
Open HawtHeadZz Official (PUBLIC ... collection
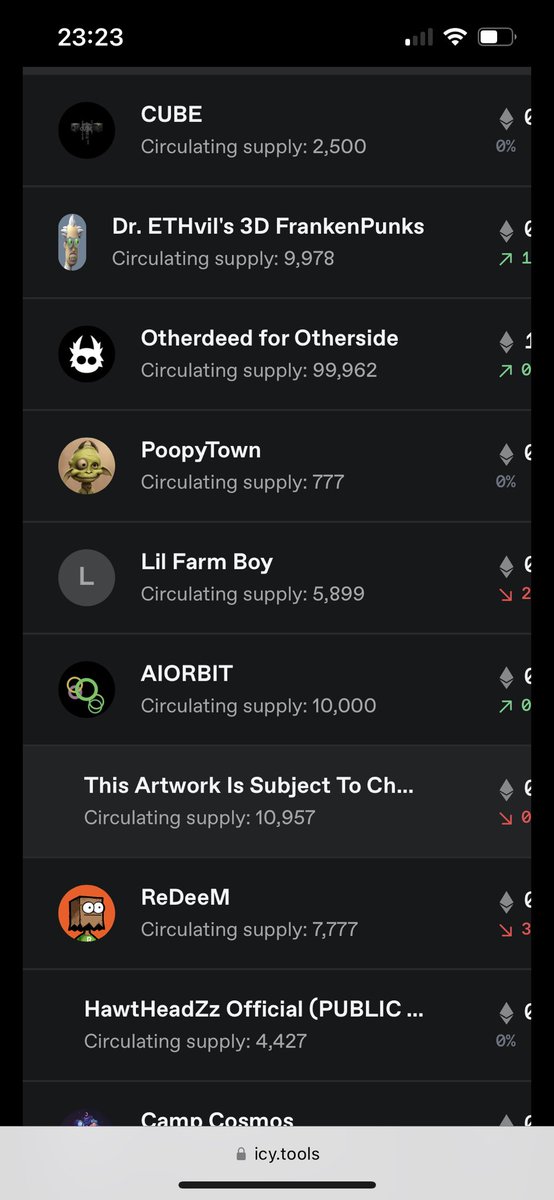pyautogui.click(x=277, y=1026)
